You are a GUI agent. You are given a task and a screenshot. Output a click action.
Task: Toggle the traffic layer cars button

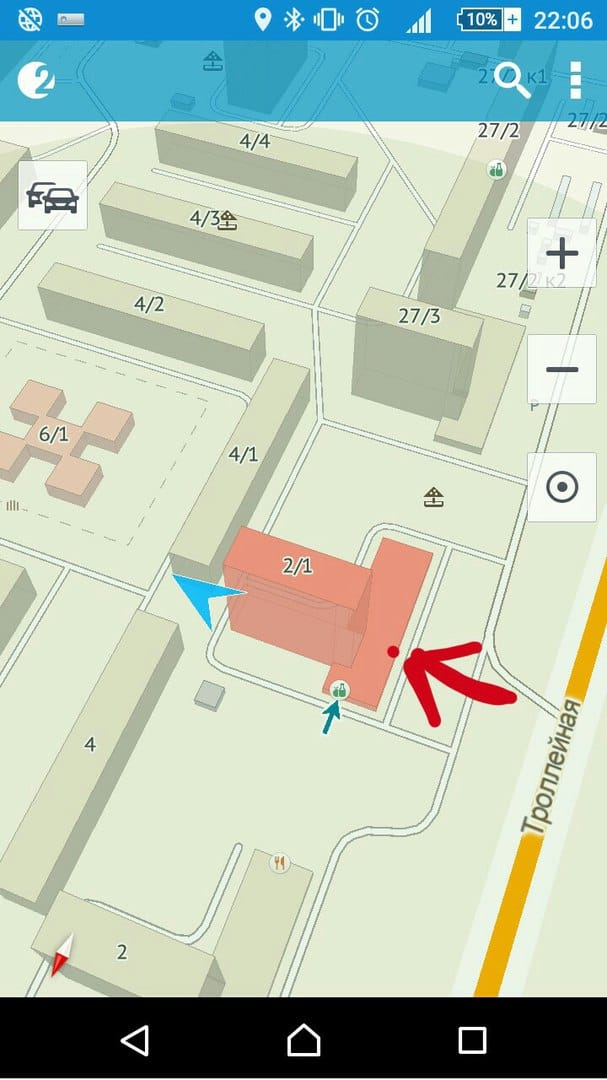[x=53, y=196]
